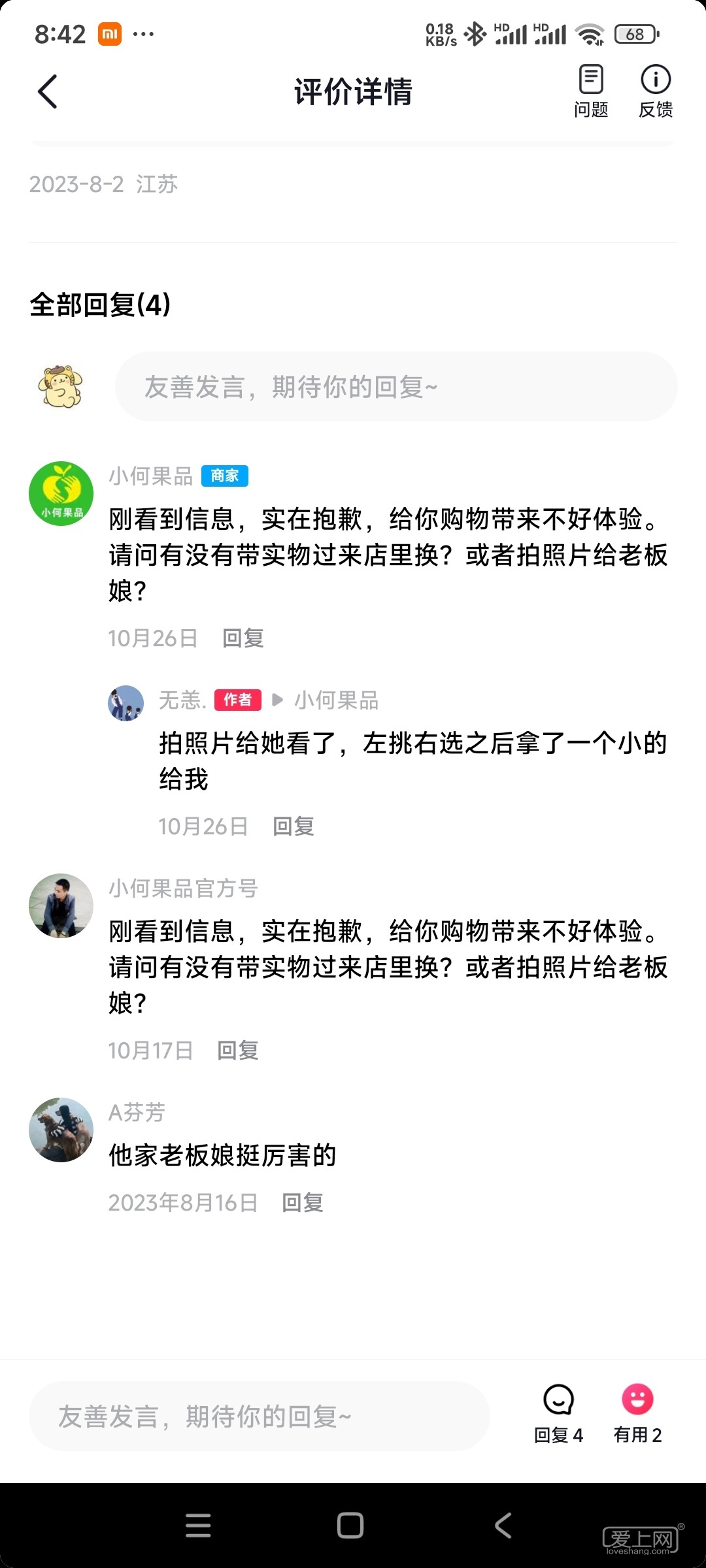Open the recent apps menu
The height and width of the screenshot is (1568, 706).
click(198, 1526)
